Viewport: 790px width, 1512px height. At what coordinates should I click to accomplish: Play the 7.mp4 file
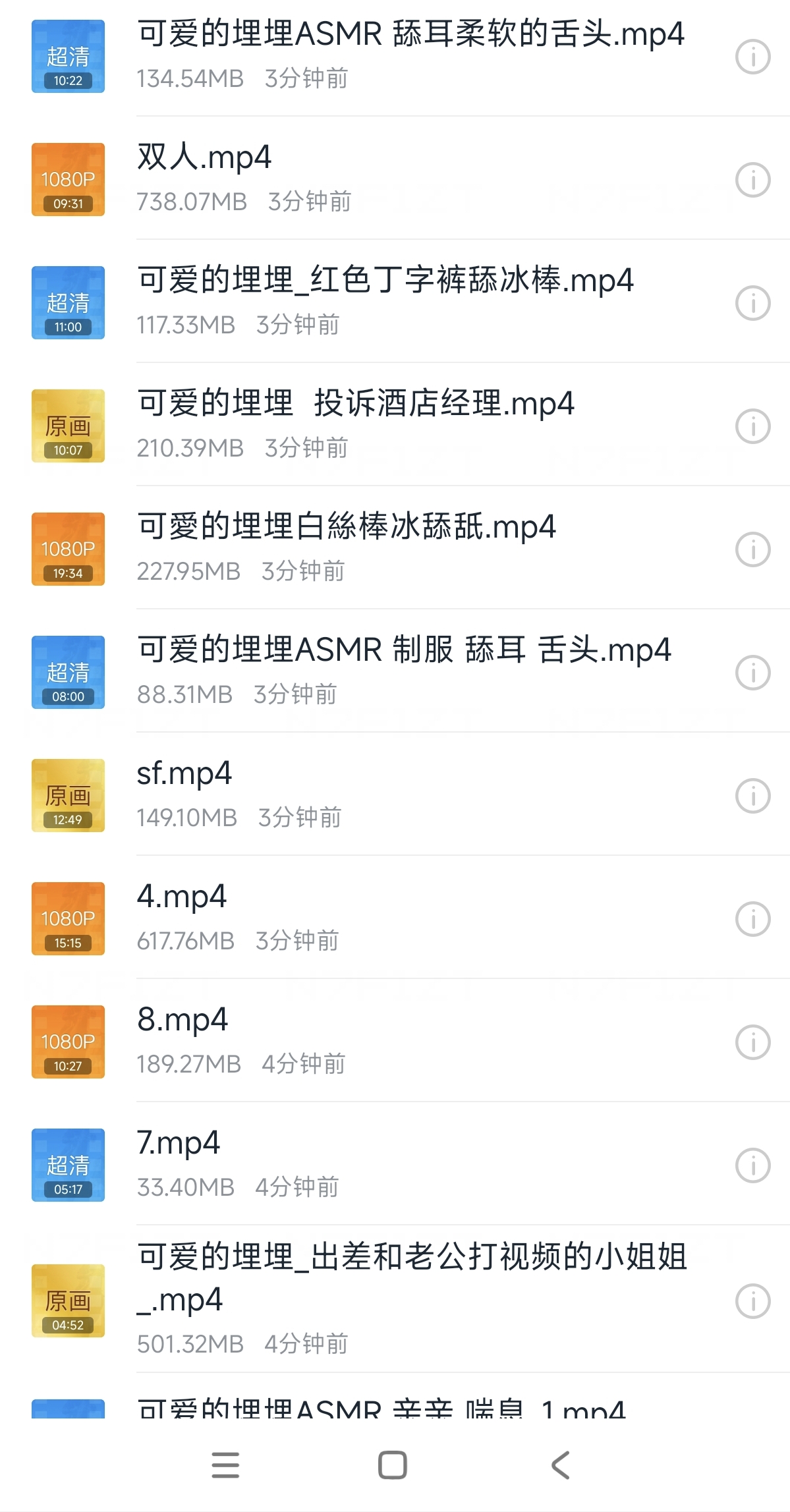[179, 1143]
